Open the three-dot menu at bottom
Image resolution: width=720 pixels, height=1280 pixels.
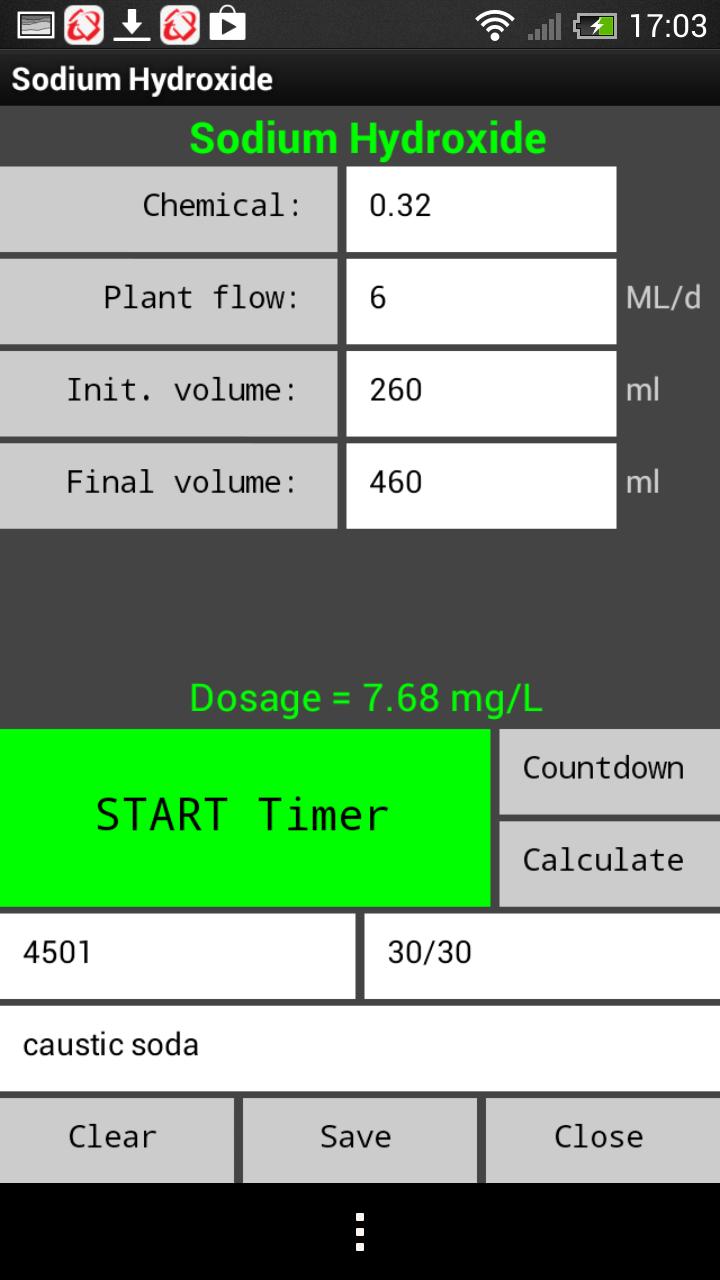[360, 1232]
